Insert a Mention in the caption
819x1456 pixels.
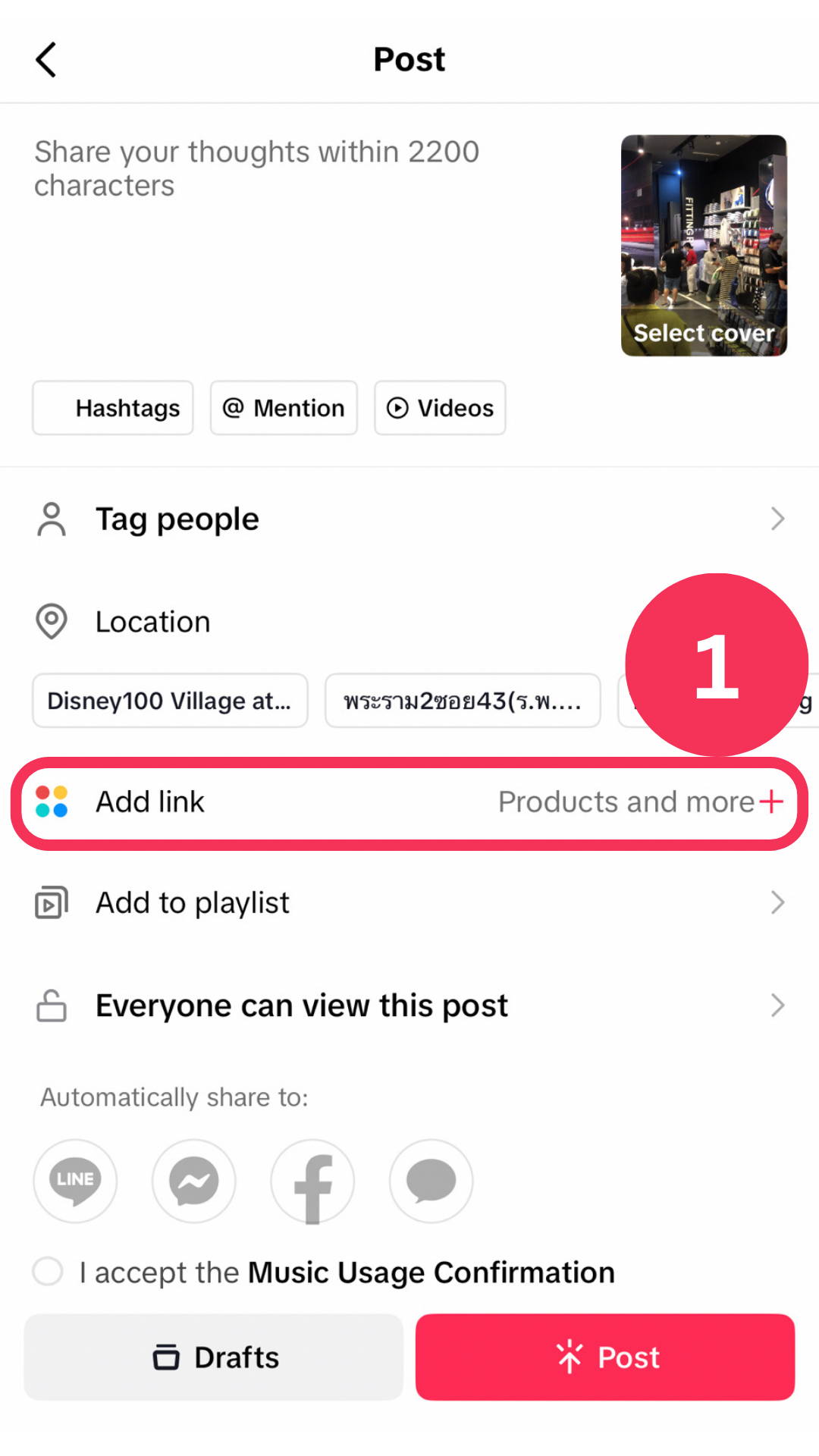(x=284, y=408)
